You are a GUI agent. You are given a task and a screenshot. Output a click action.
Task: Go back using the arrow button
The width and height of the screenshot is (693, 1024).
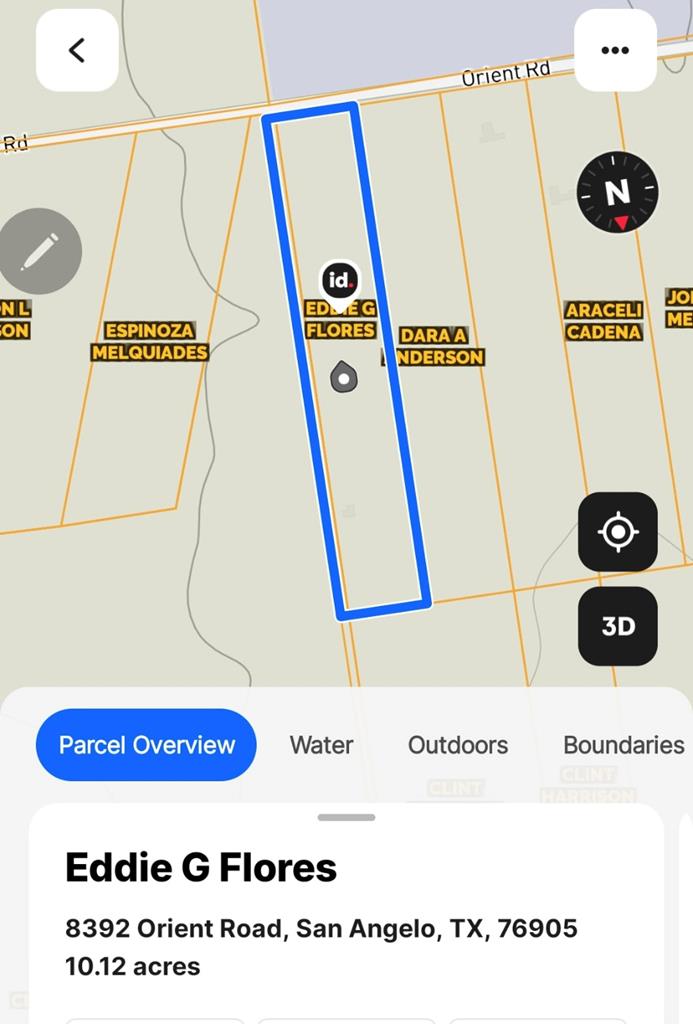point(77,51)
